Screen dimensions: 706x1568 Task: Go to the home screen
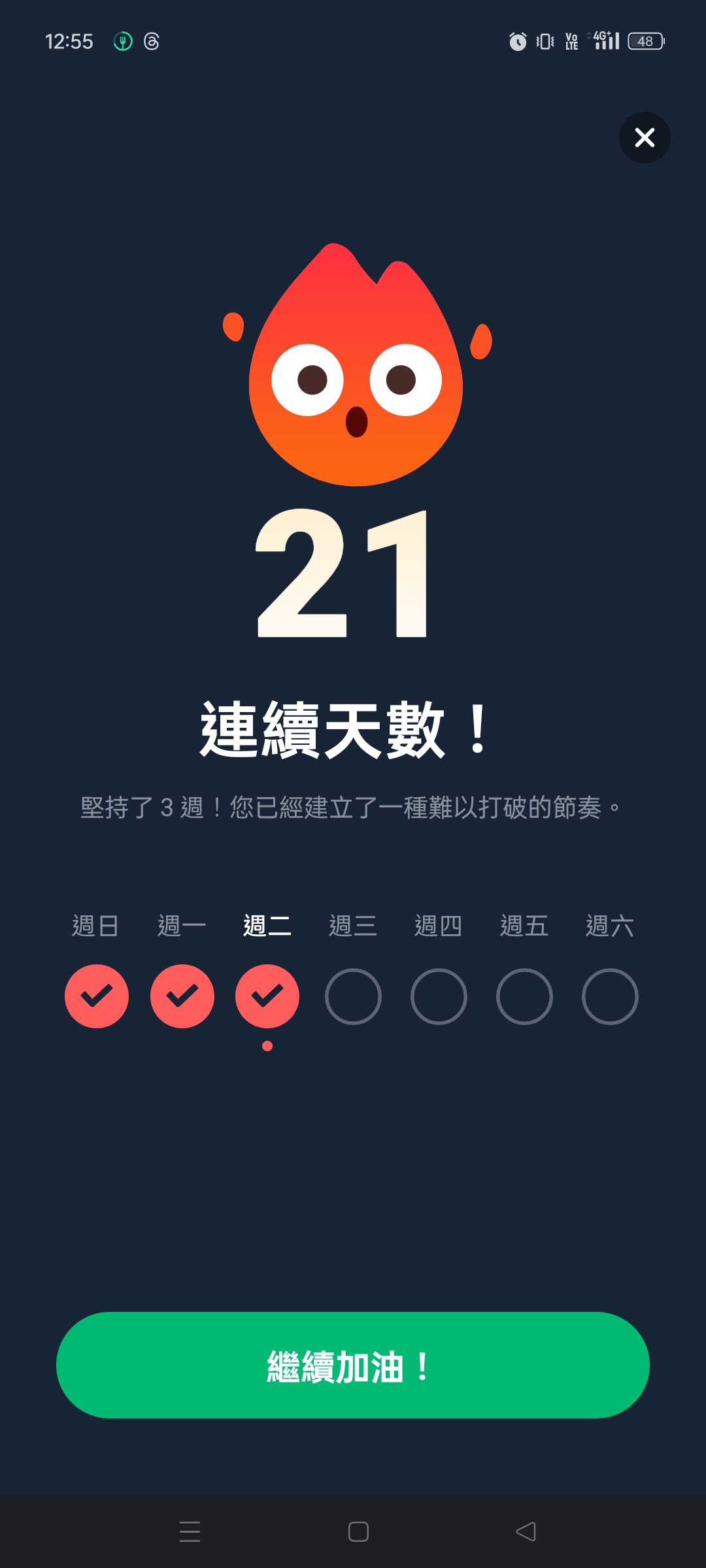point(358,1531)
